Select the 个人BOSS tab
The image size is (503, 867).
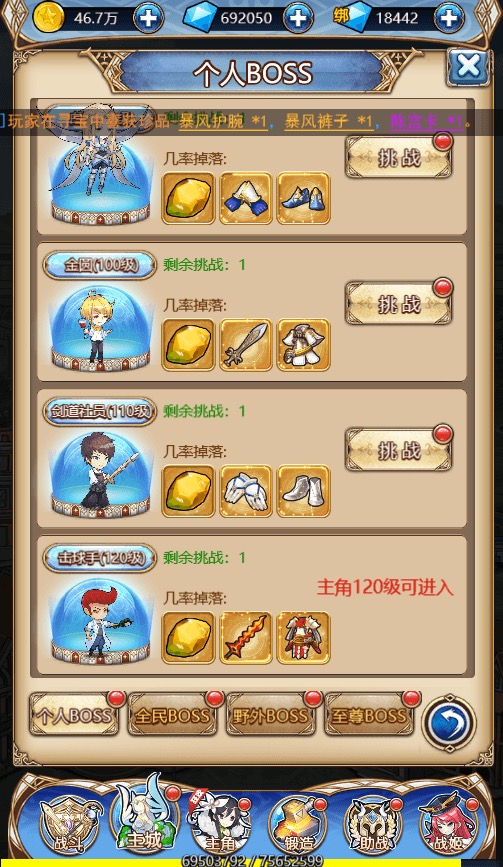coord(74,715)
